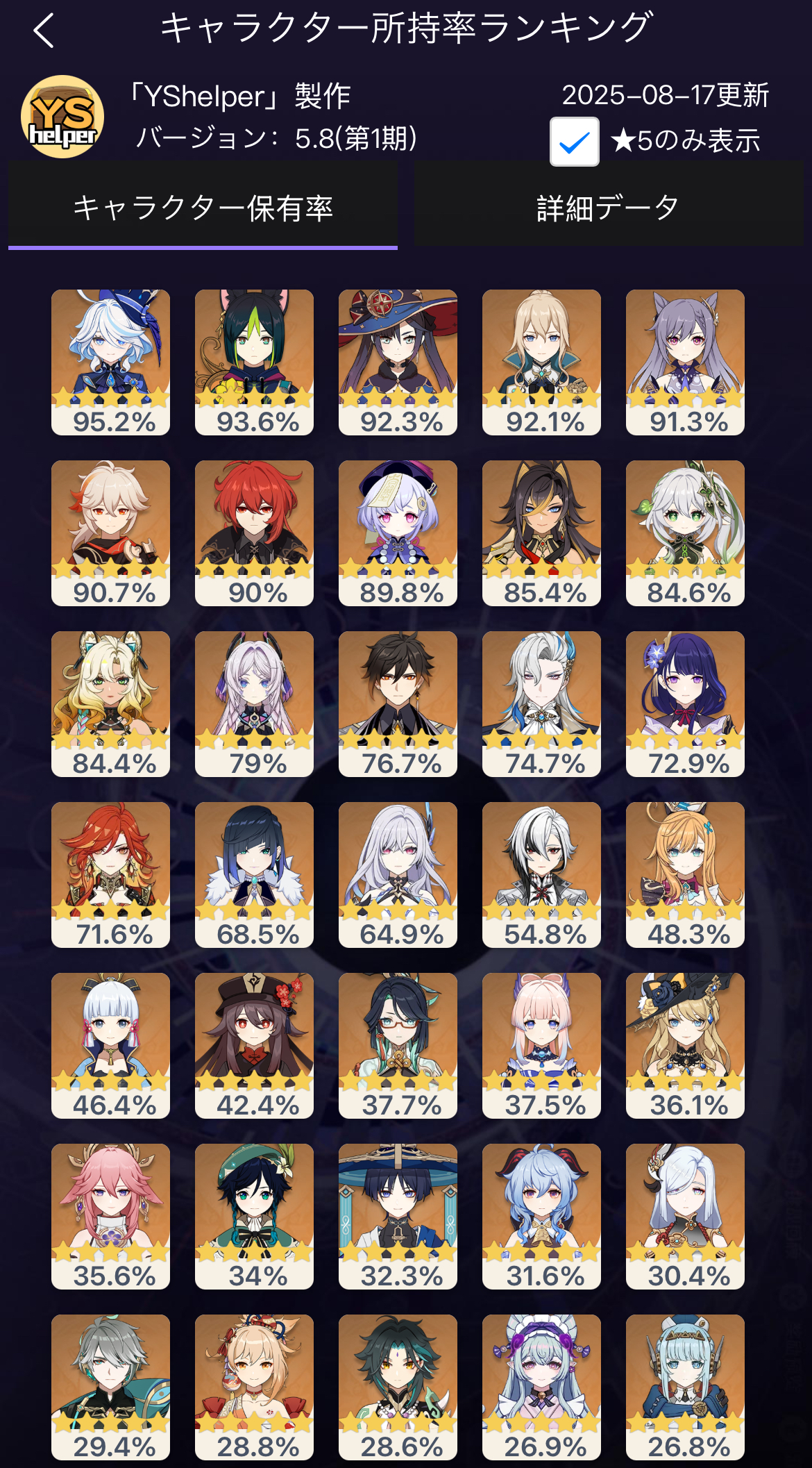The height and width of the screenshot is (1468, 812).
Task: Open the character card showing 64.9%
Action: tap(398, 875)
